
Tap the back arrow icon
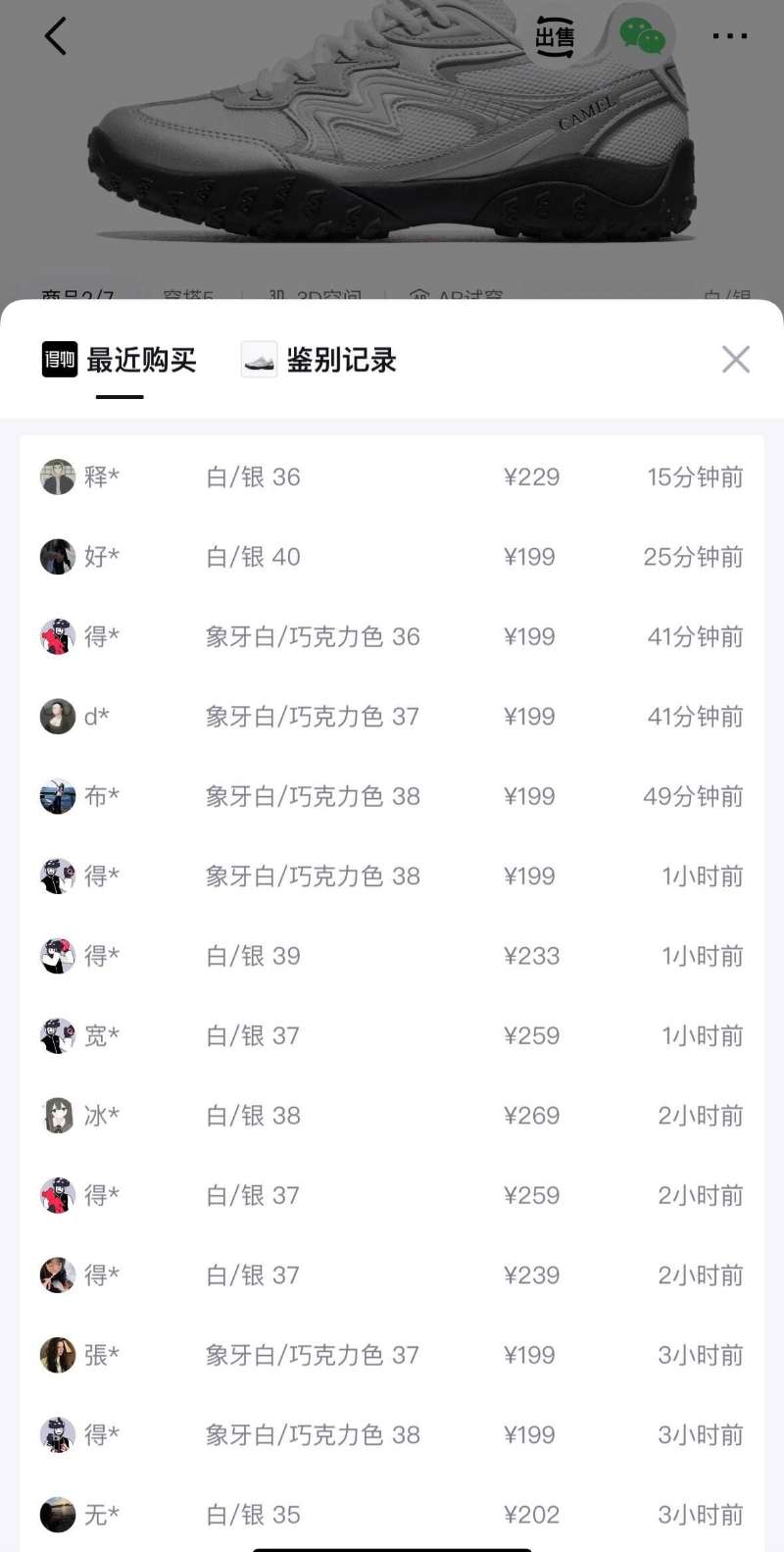(55, 36)
